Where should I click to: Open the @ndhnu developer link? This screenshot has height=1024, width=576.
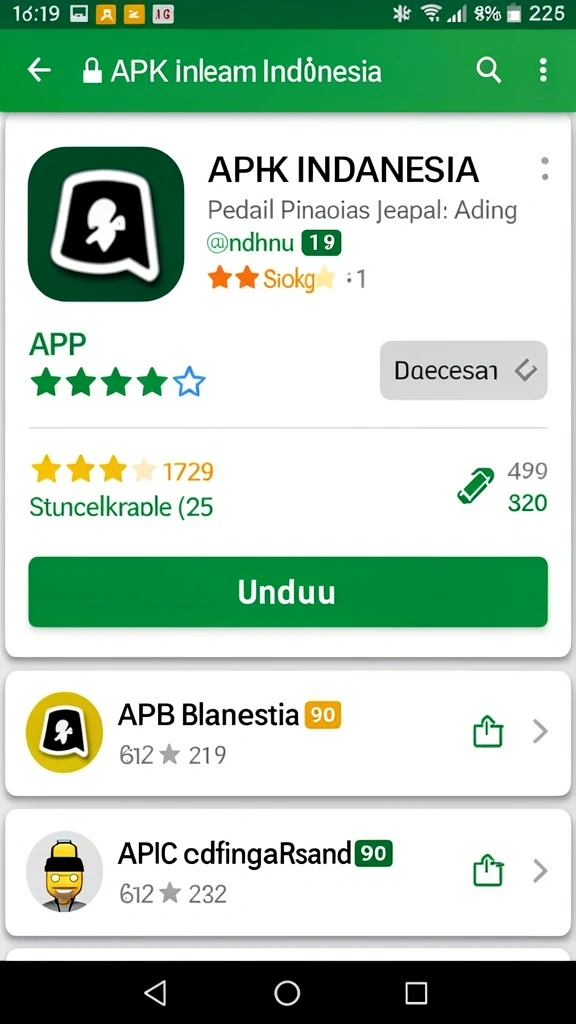[x=250, y=244]
